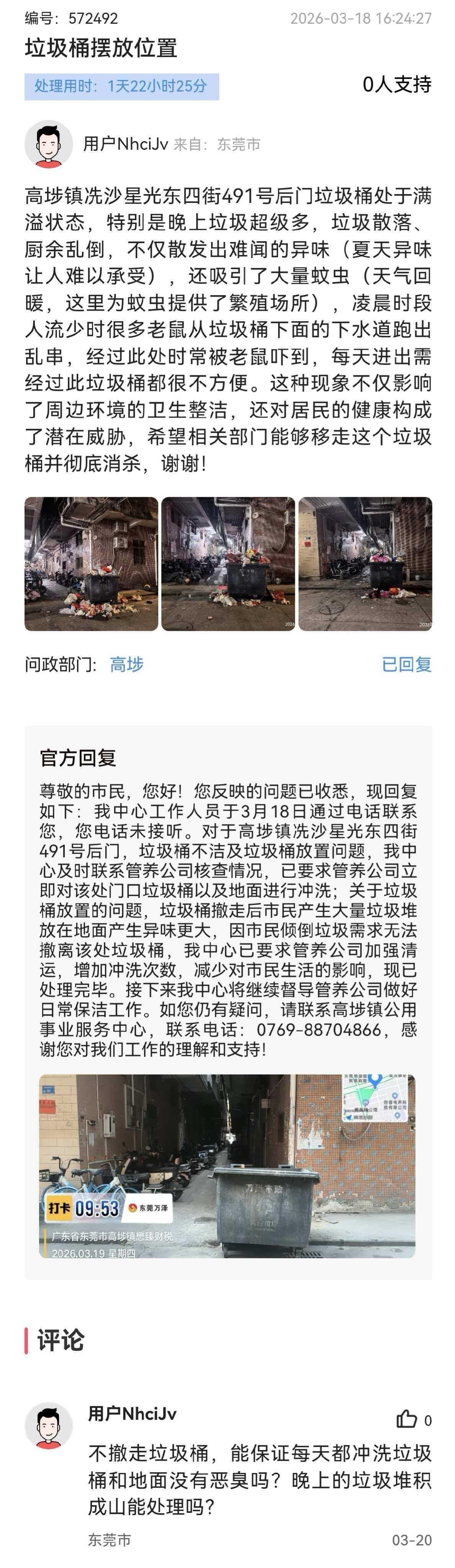
Task: View the second complaint photo thumbnail
Action: point(228,563)
